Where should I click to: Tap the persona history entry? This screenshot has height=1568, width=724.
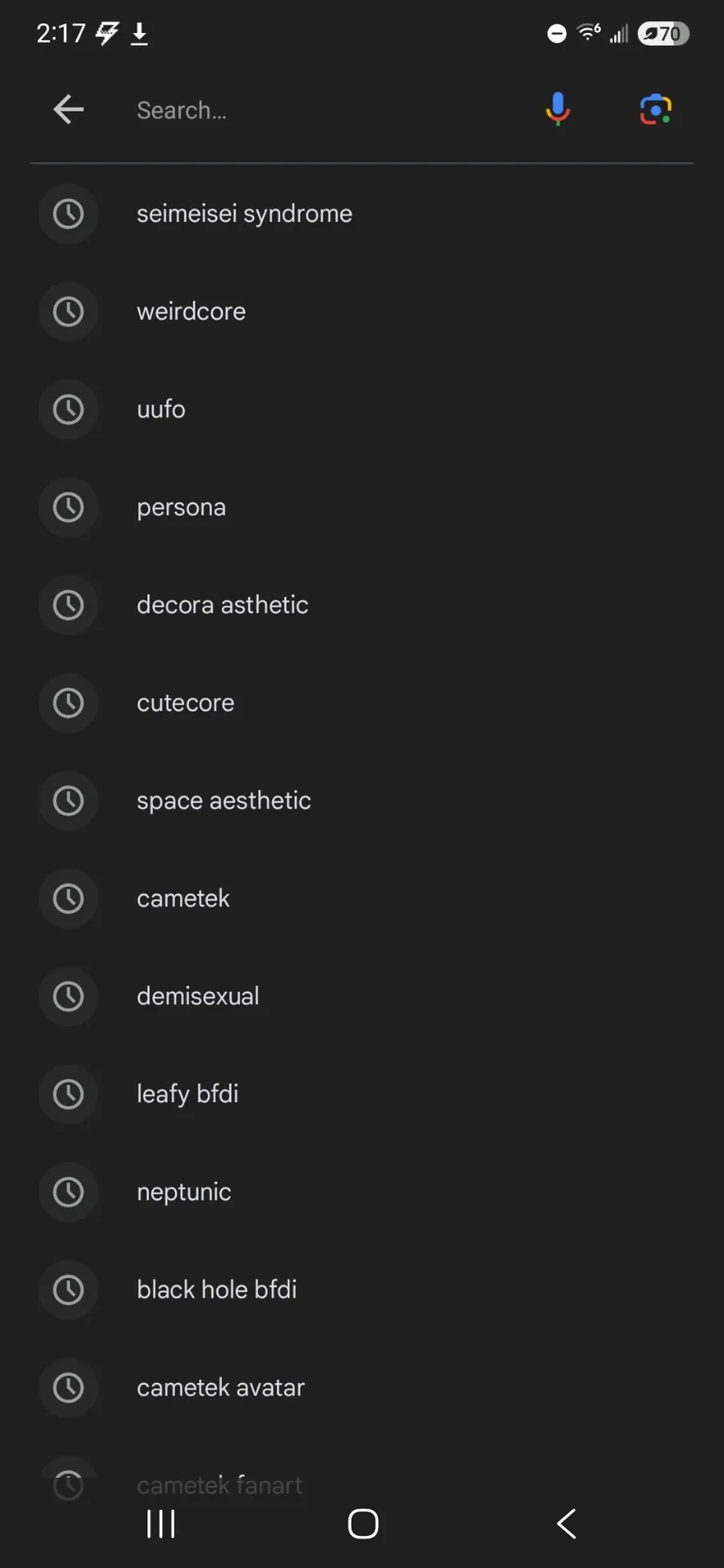(x=362, y=507)
